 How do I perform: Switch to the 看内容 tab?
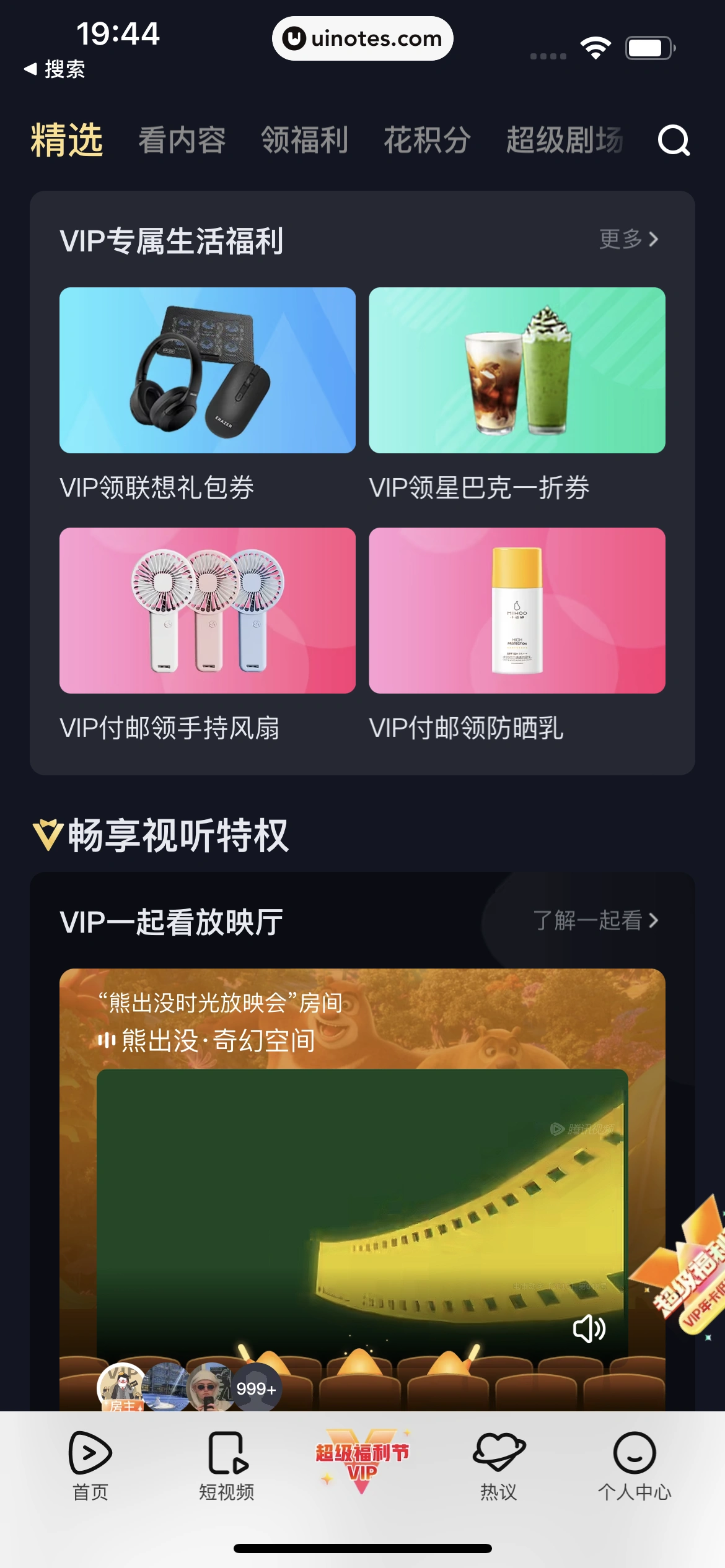pos(182,140)
